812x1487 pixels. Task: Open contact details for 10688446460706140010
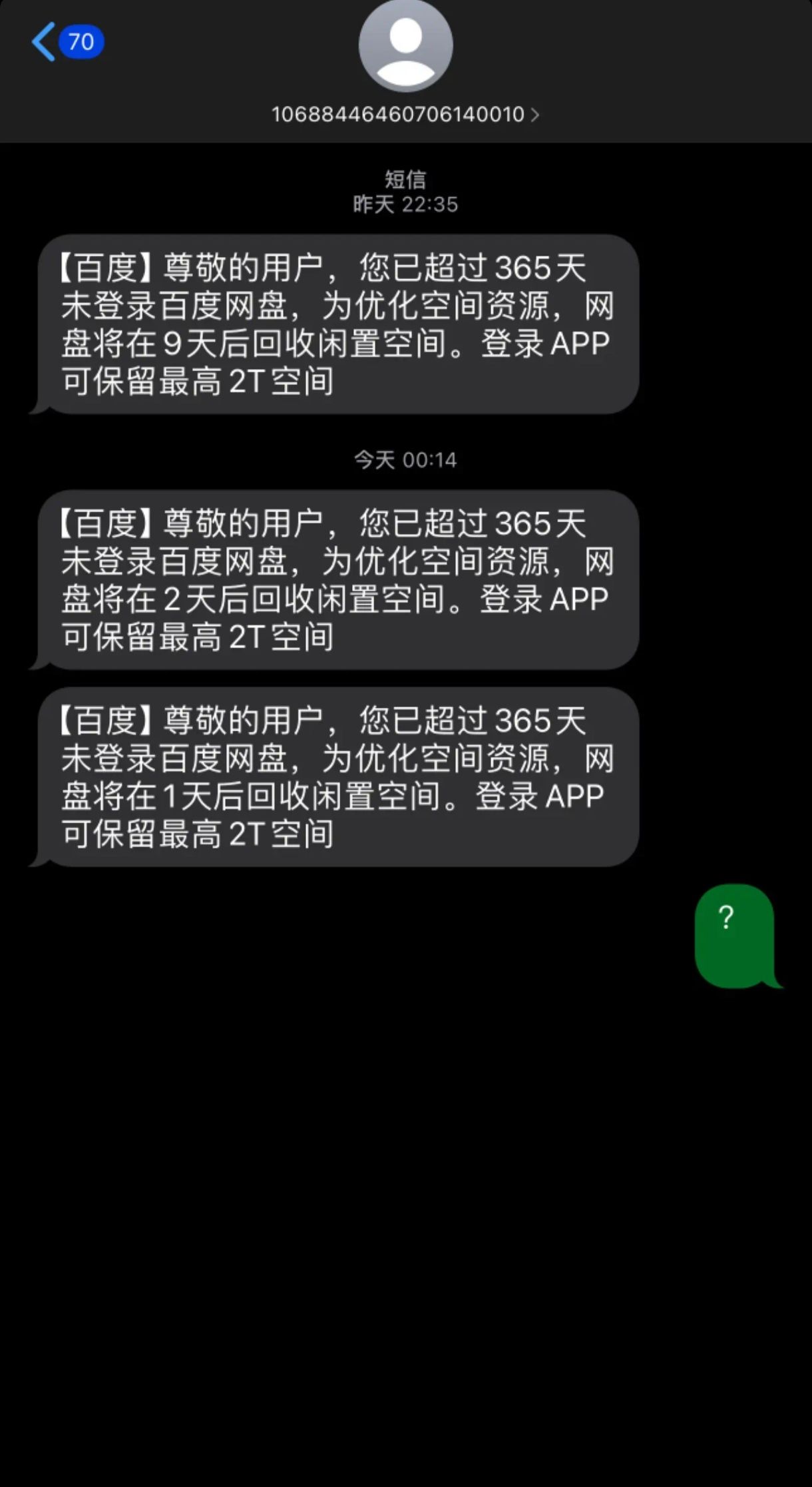[405, 115]
